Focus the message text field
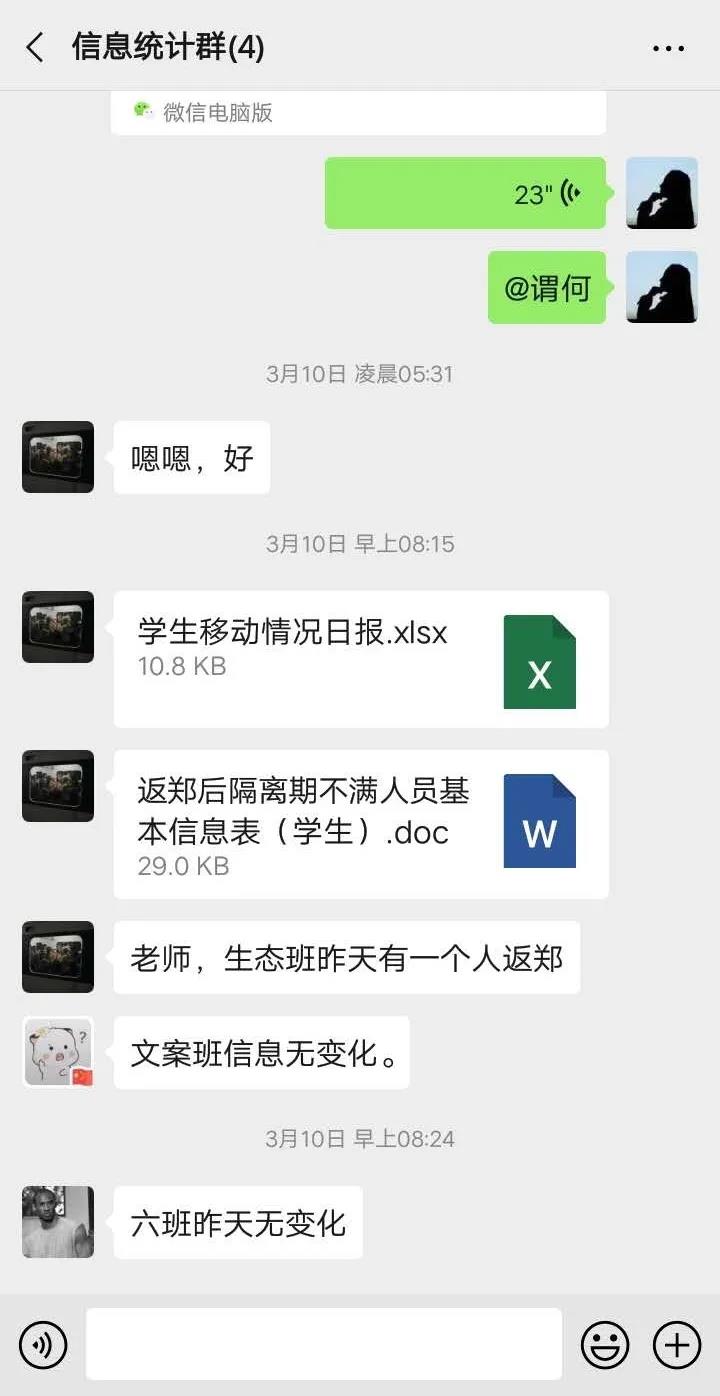 (323, 1344)
